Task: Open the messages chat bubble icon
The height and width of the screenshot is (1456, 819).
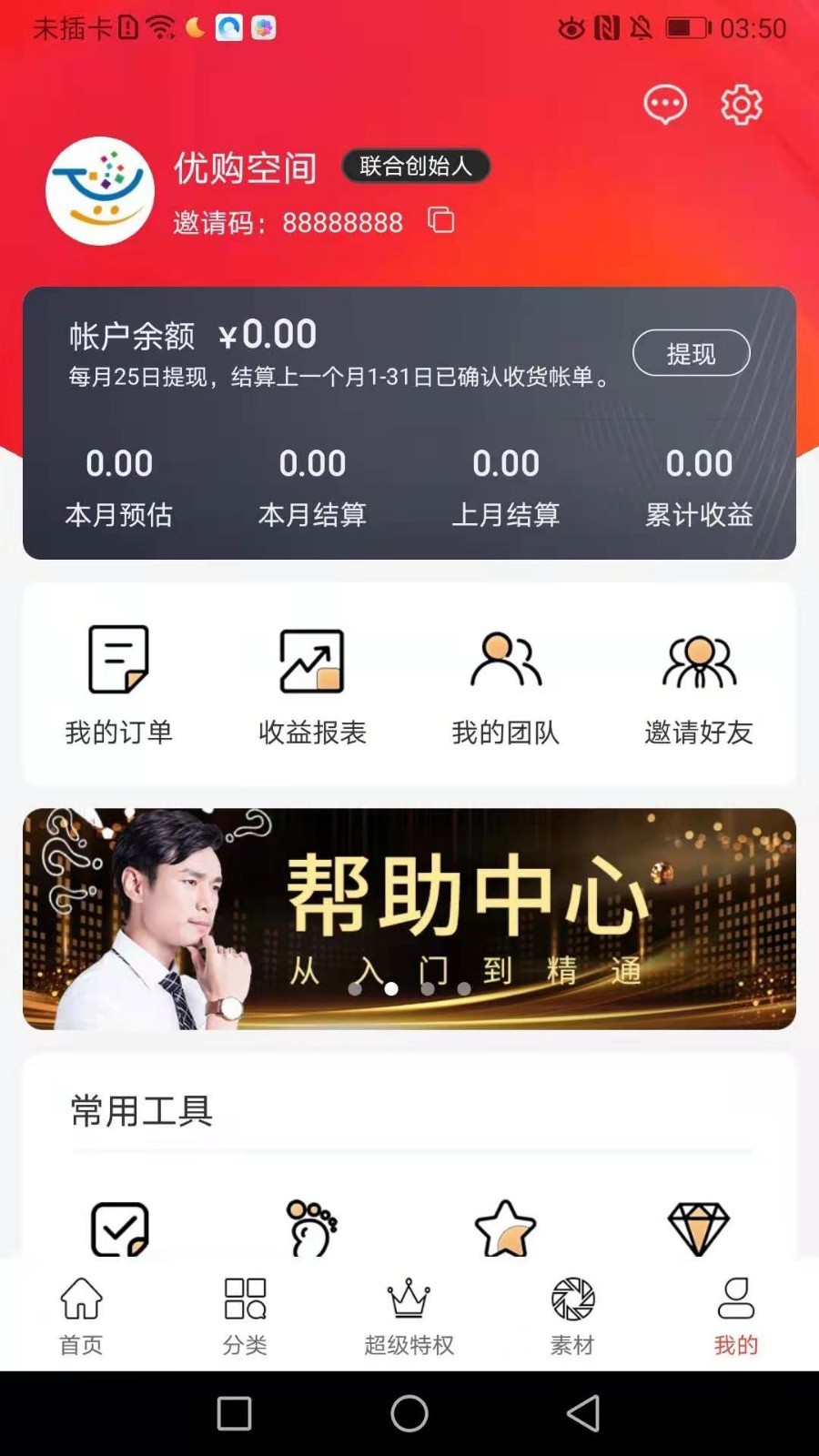Action: pyautogui.click(x=665, y=105)
